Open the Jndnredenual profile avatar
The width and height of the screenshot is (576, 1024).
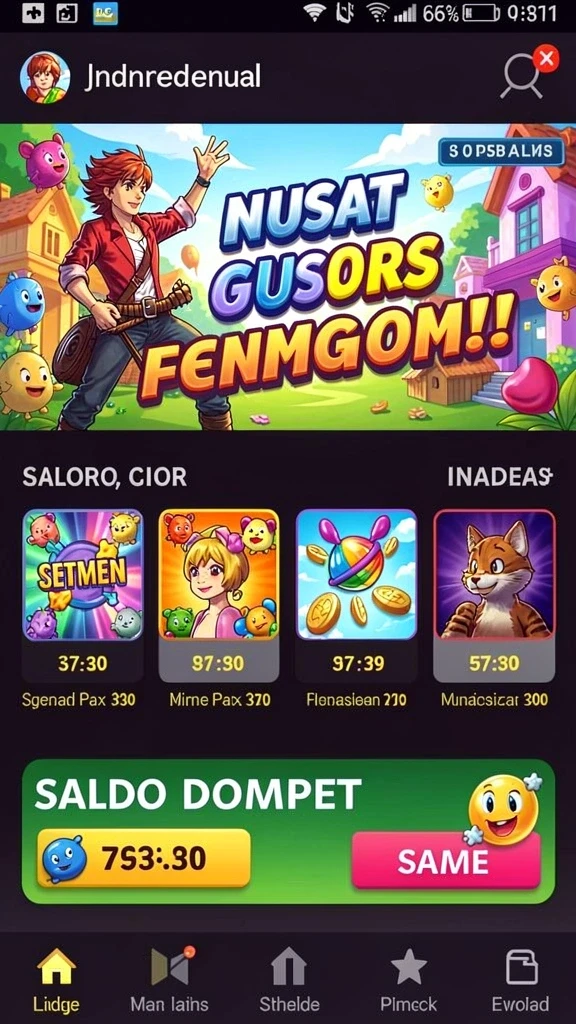[x=45, y=77]
